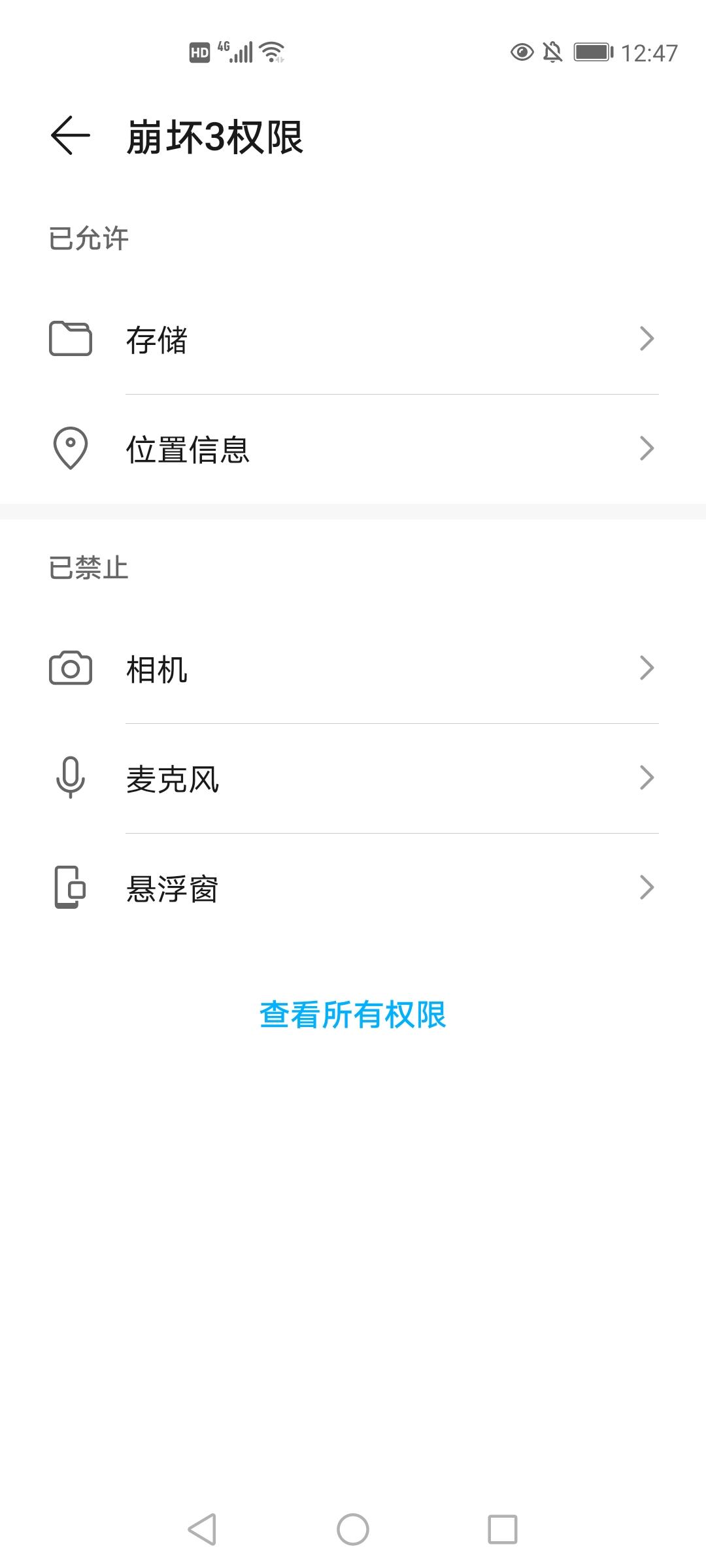Open 相机 permission settings
The width and height of the screenshot is (706, 1568).
coord(353,668)
